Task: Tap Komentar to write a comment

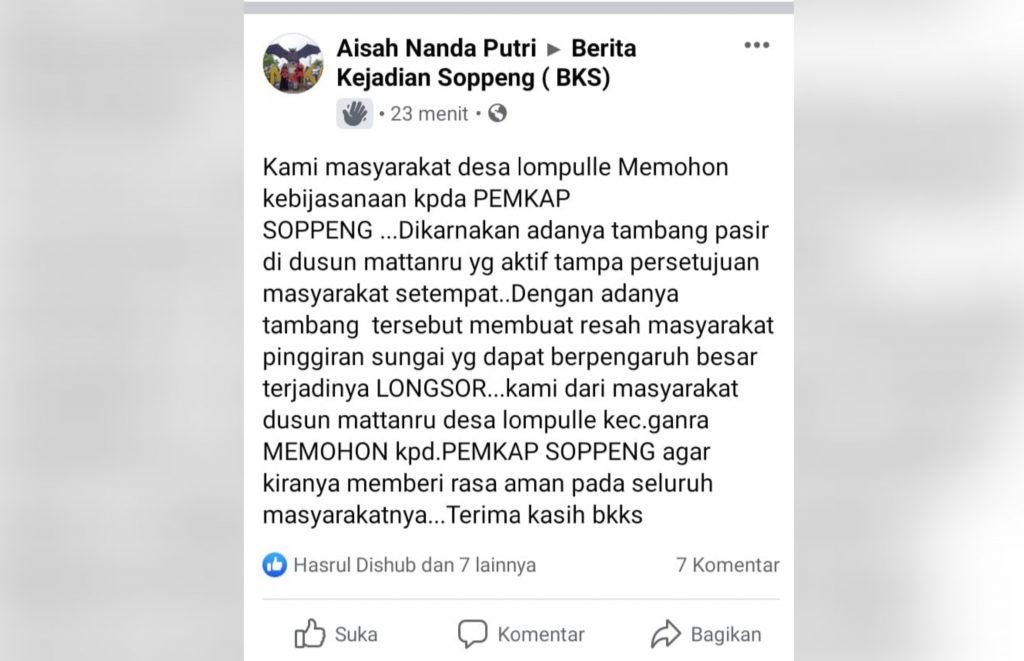Action: tap(521, 634)
